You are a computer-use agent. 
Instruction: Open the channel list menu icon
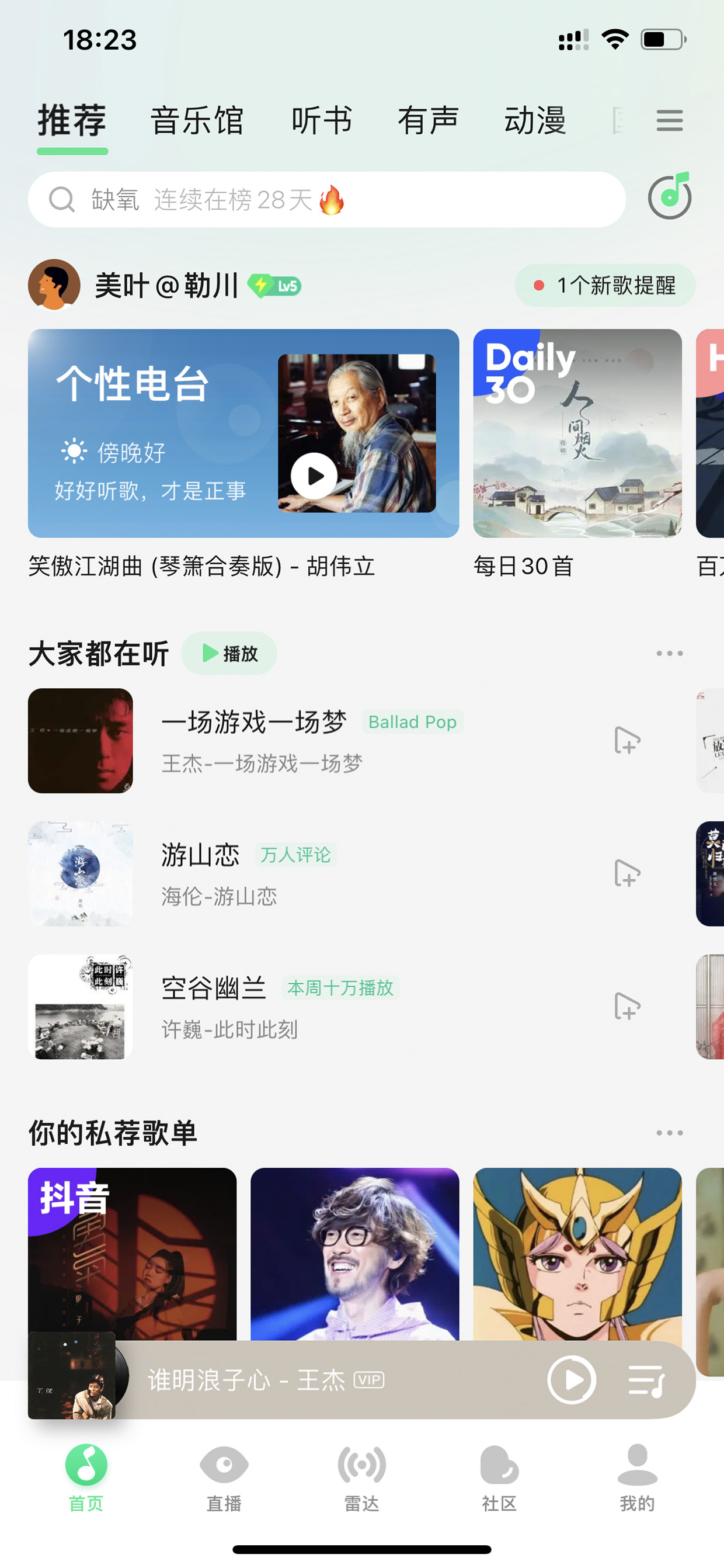pyautogui.click(x=669, y=120)
